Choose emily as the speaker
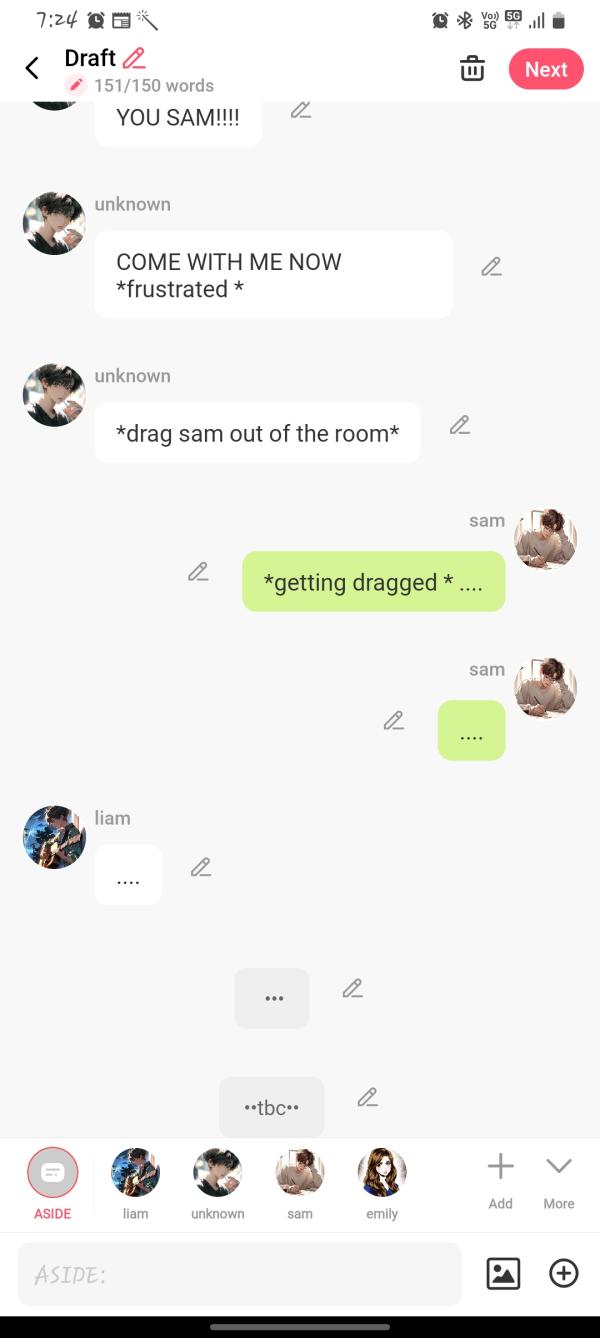Image resolution: width=600 pixels, height=1338 pixels. tap(382, 1182)
